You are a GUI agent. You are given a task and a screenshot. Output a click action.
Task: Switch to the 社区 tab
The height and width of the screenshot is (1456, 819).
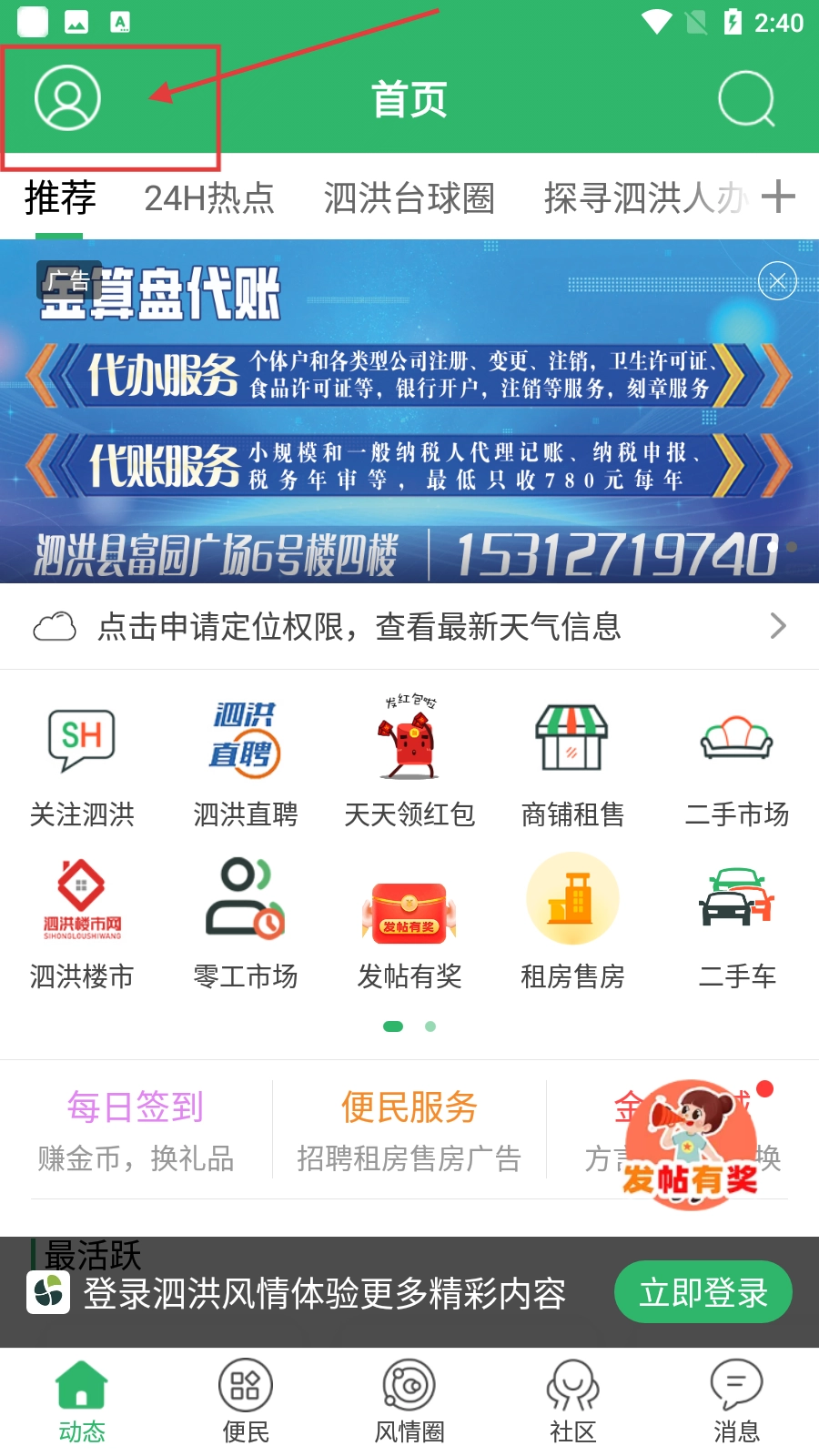coord(572,1401)
